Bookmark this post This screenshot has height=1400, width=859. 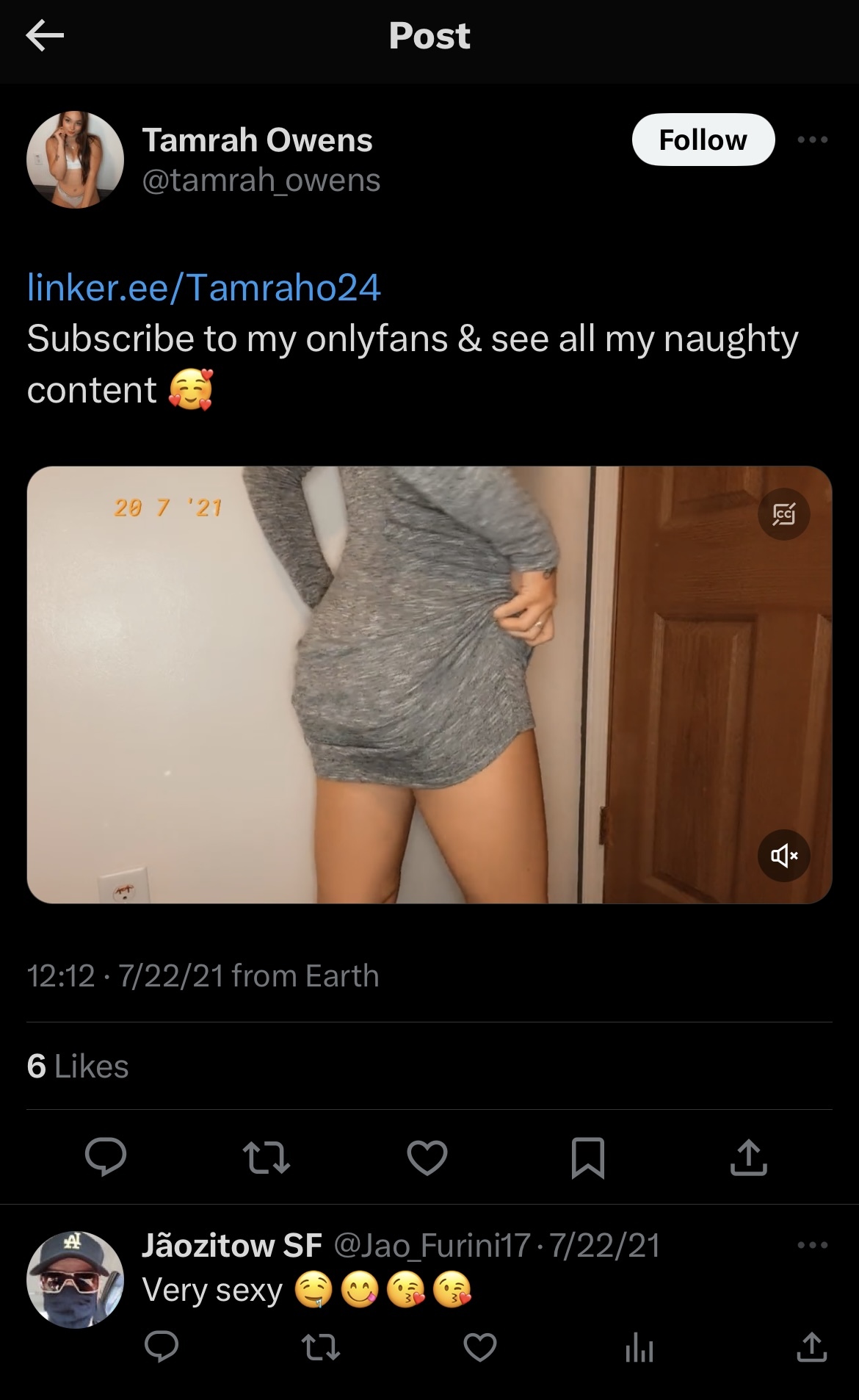(x=587, y=1157)
